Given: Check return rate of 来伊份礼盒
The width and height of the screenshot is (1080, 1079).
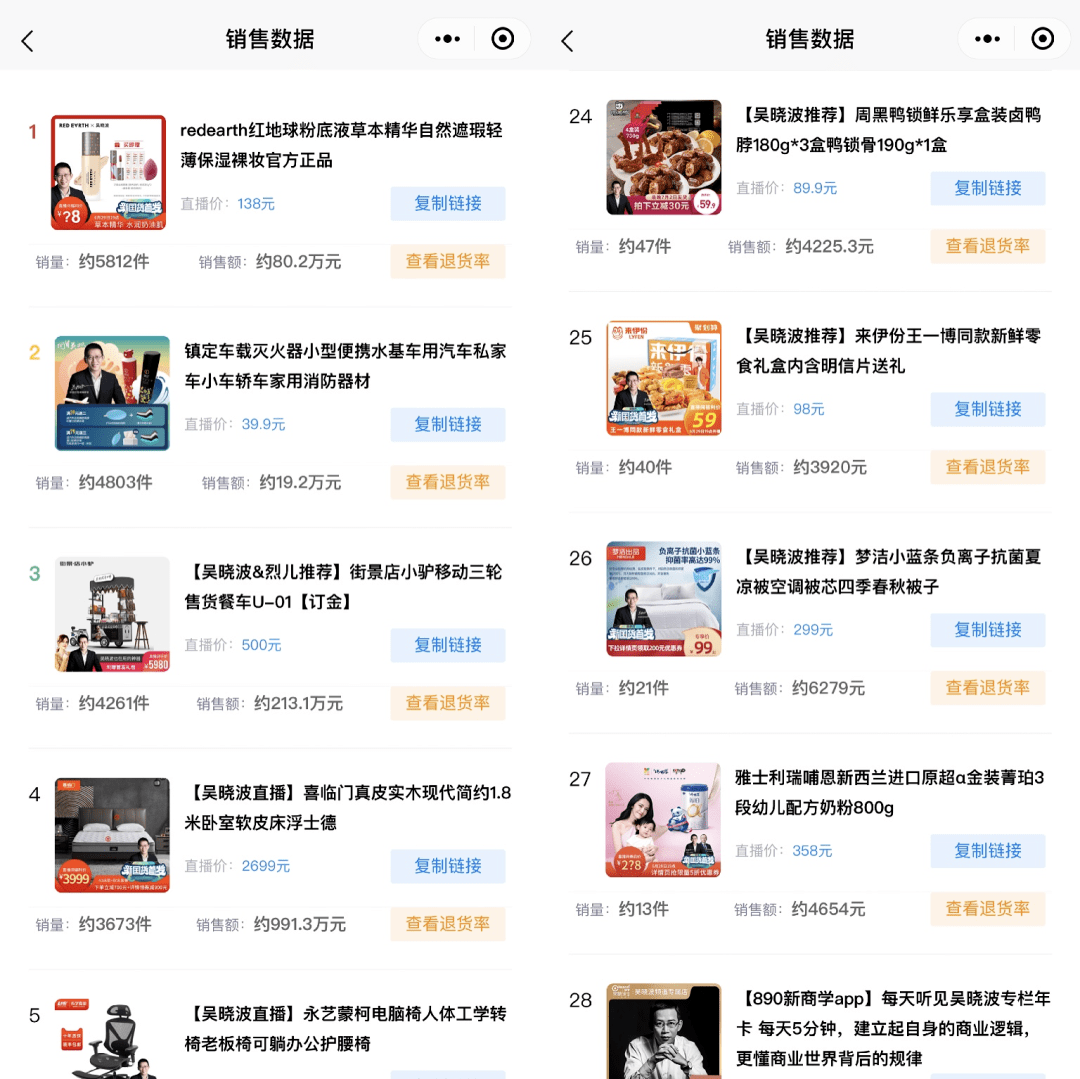Looking at the screenshot, I should coord(988,467).
